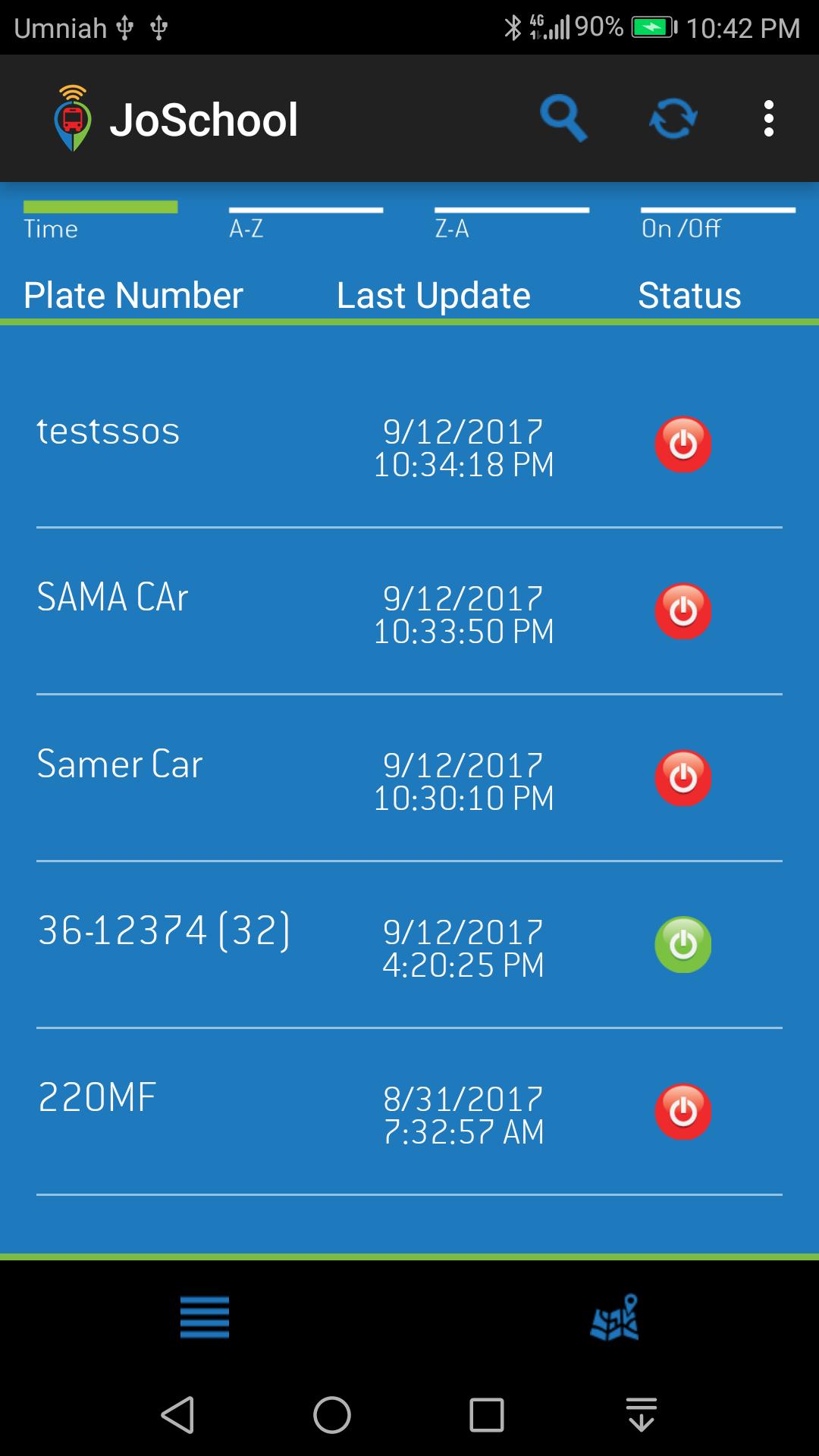Sort the list by Time
Screen dimensions: 819x1456
click(x=100, y=220)
